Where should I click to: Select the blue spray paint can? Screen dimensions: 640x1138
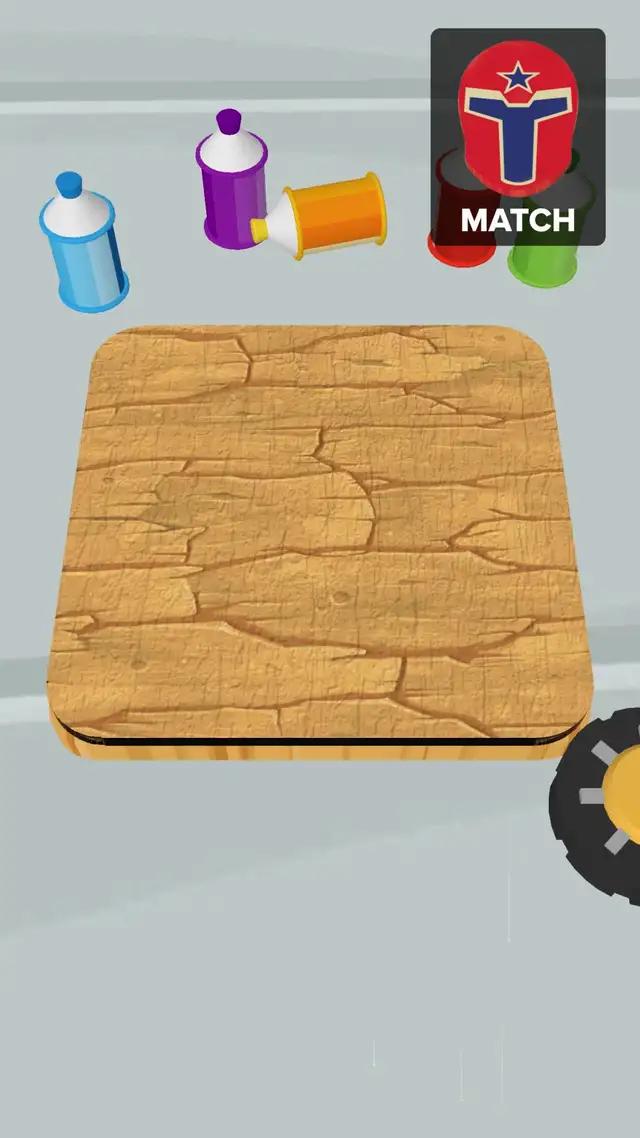click(x=84, y=246)
